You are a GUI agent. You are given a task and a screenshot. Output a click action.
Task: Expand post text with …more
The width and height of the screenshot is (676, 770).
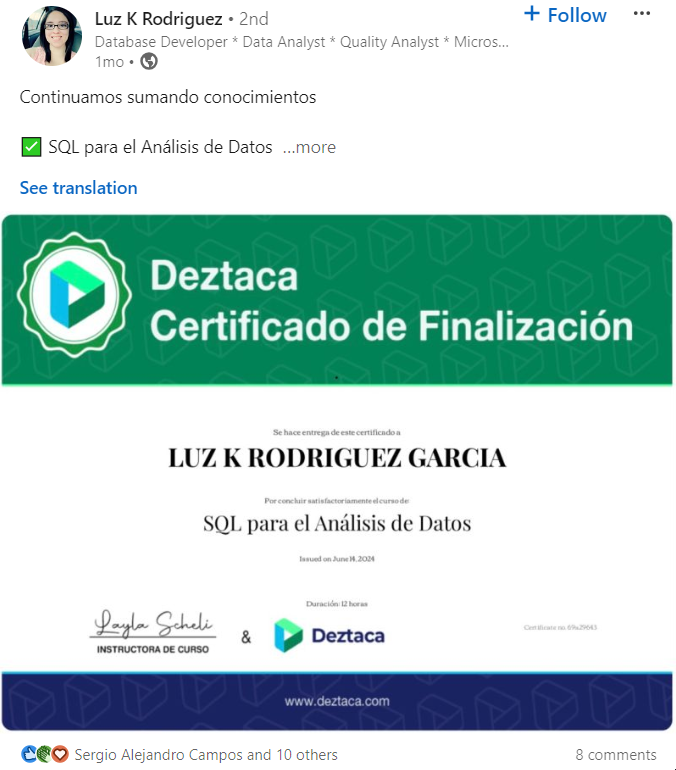[310, 147]
